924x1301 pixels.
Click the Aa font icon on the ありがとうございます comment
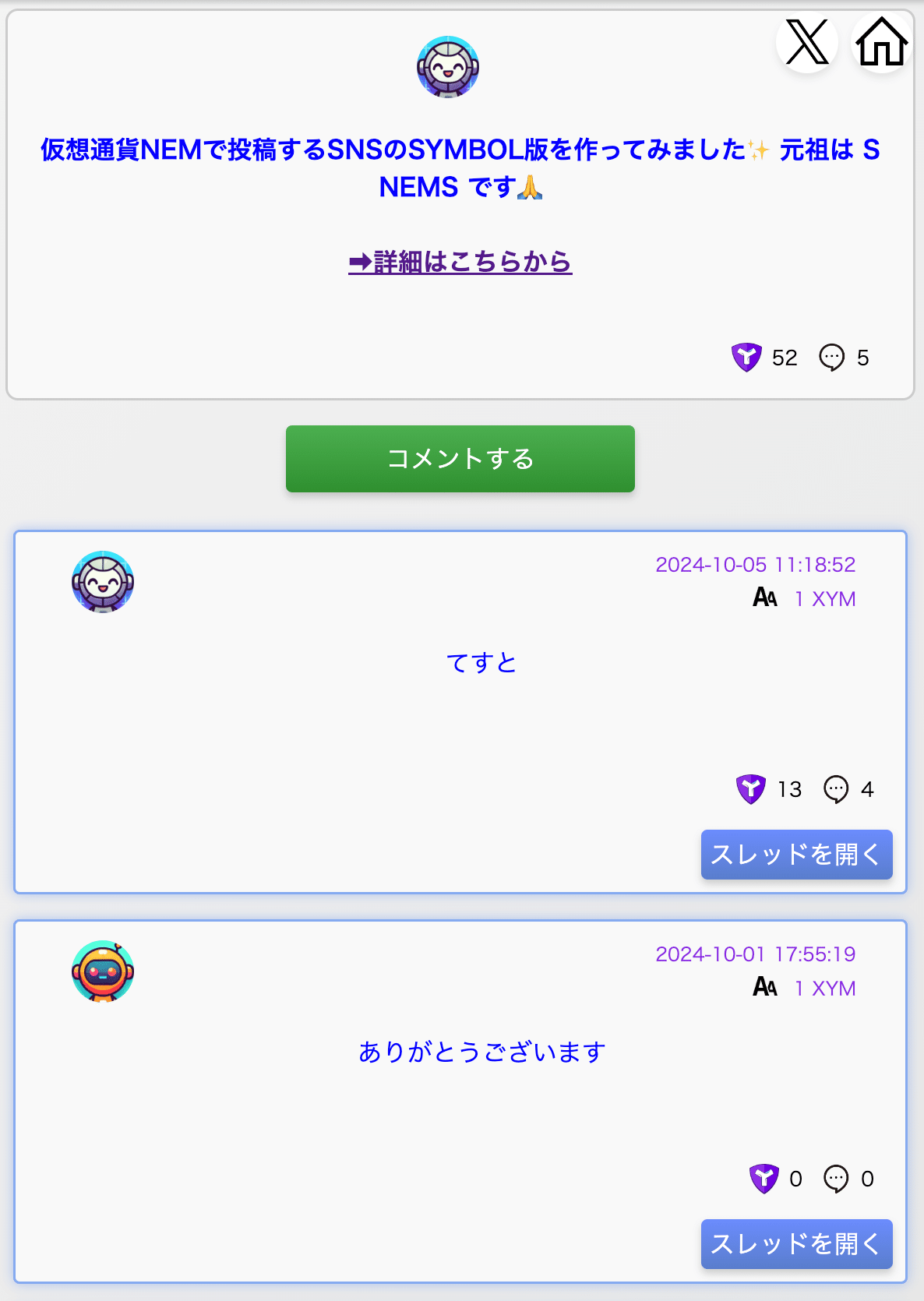(x=764, y=988)
